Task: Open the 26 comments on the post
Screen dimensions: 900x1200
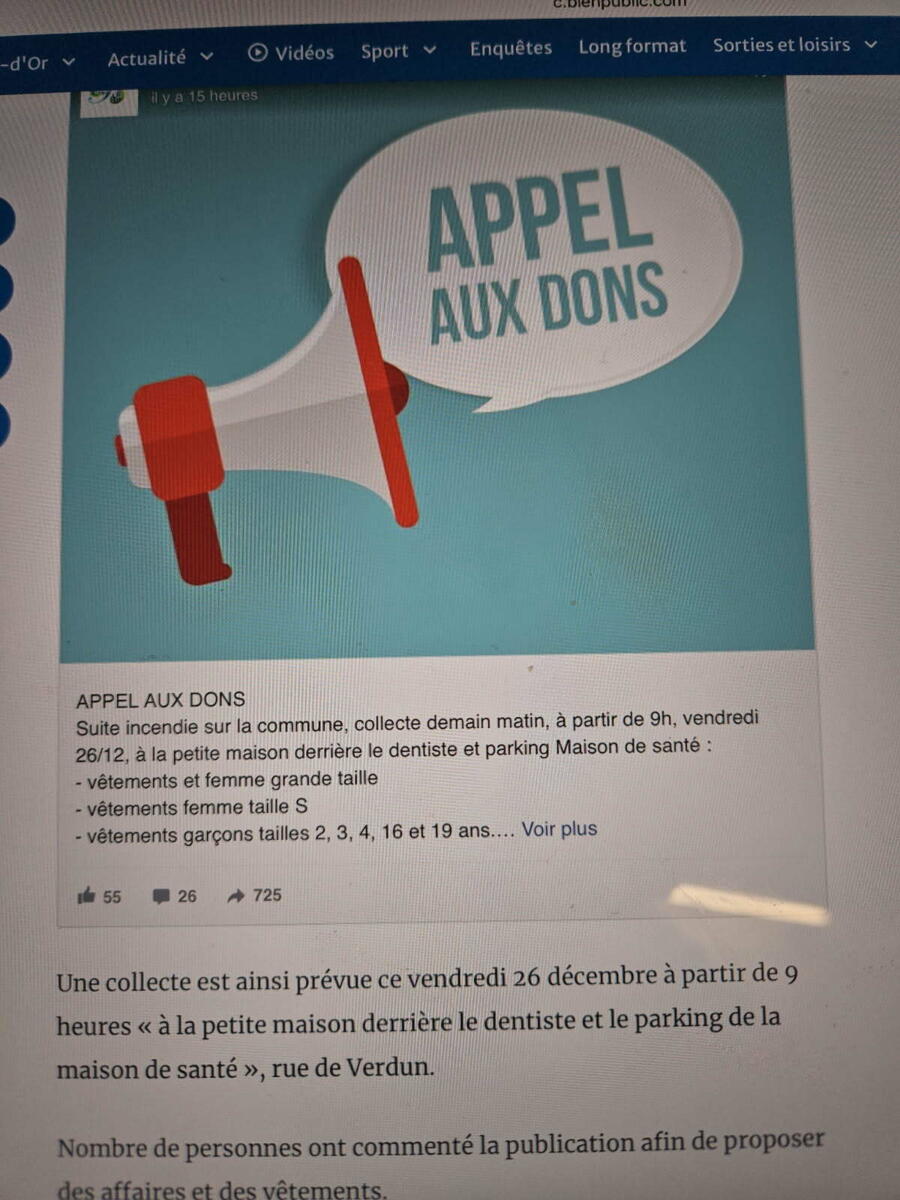Action: pos(174,897)
